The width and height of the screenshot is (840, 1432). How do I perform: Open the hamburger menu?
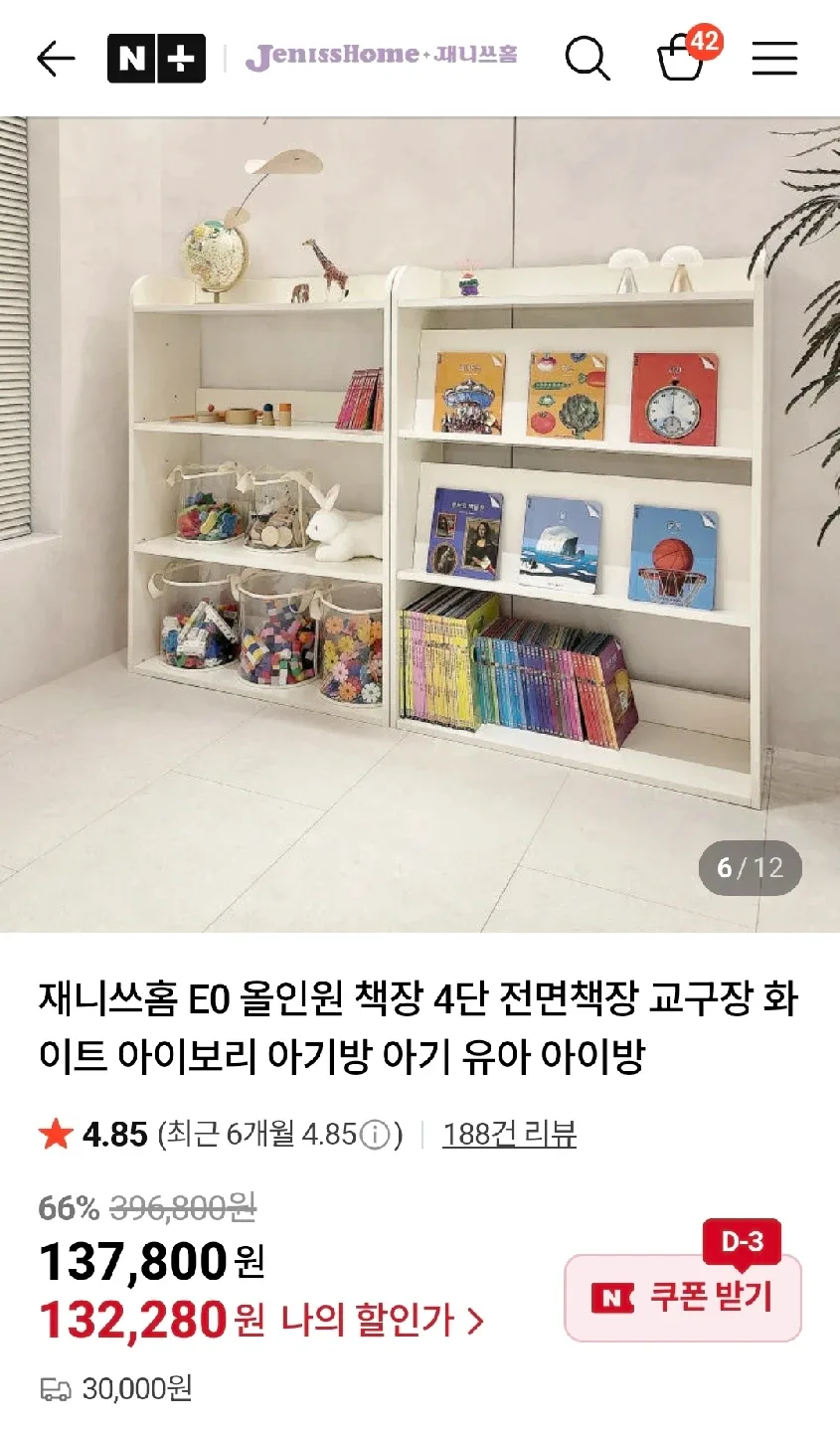[x=774, y=59]
